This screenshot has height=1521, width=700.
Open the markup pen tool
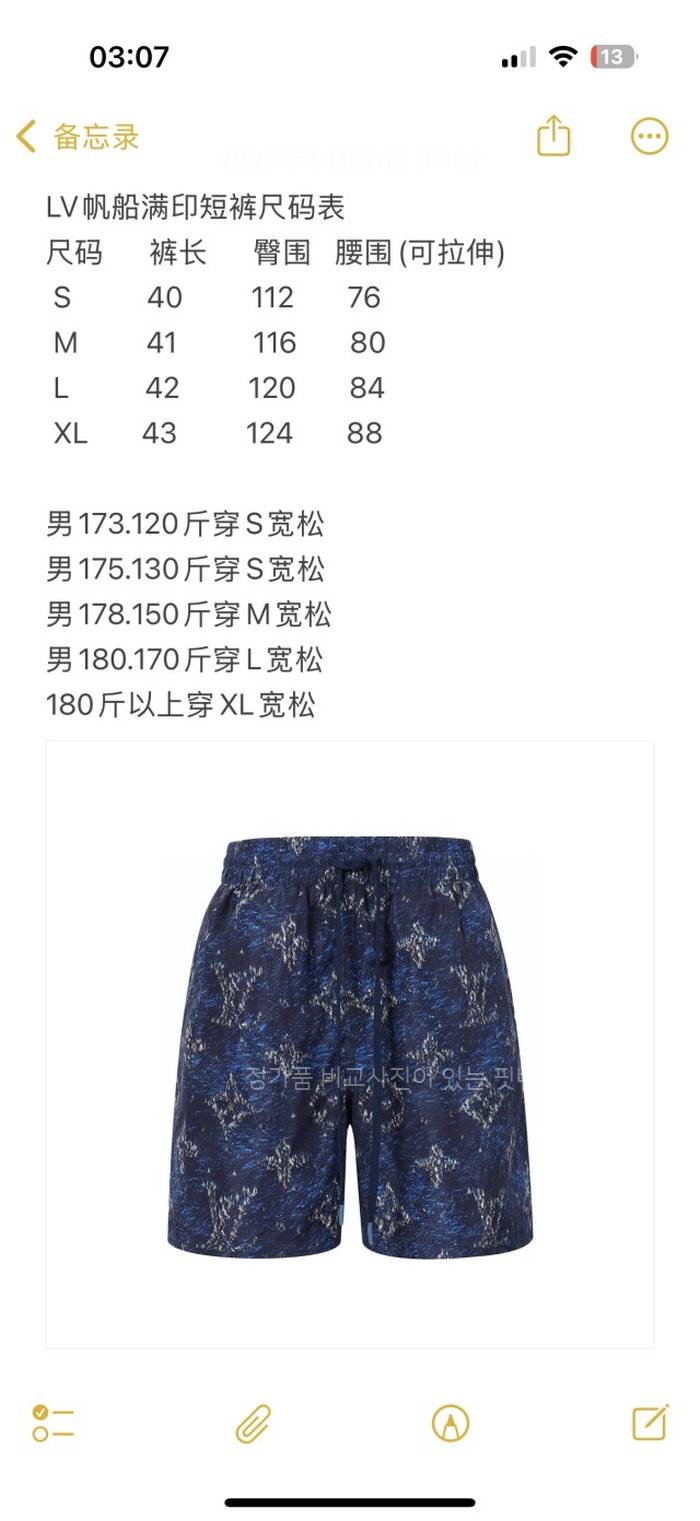pos(450,1422)
